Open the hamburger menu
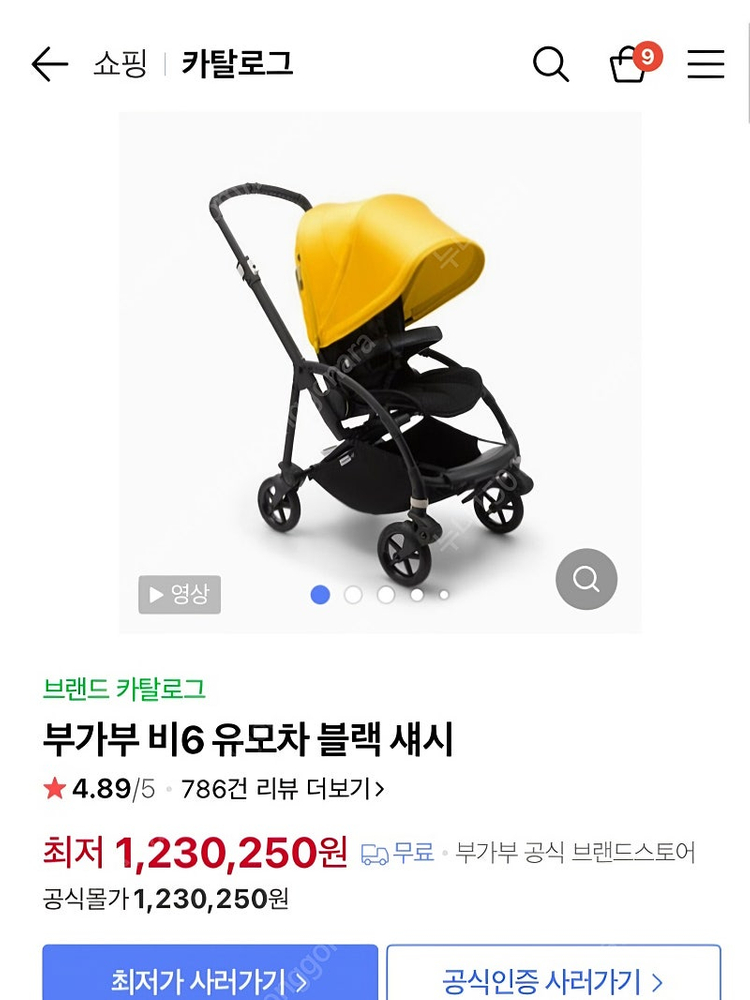Screen dimensions: 750x1000 coord(706,64)
